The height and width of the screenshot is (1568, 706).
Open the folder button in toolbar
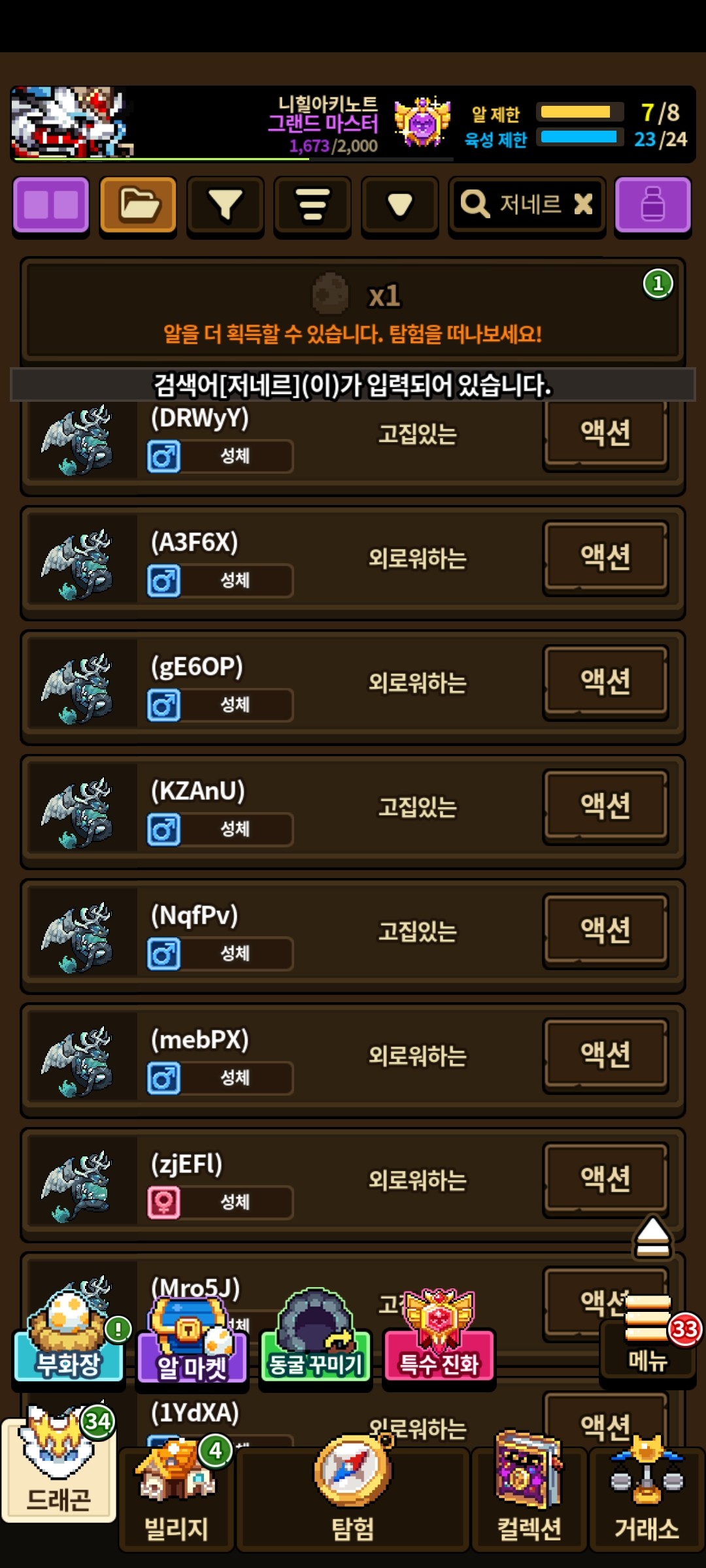click(138, 205)
